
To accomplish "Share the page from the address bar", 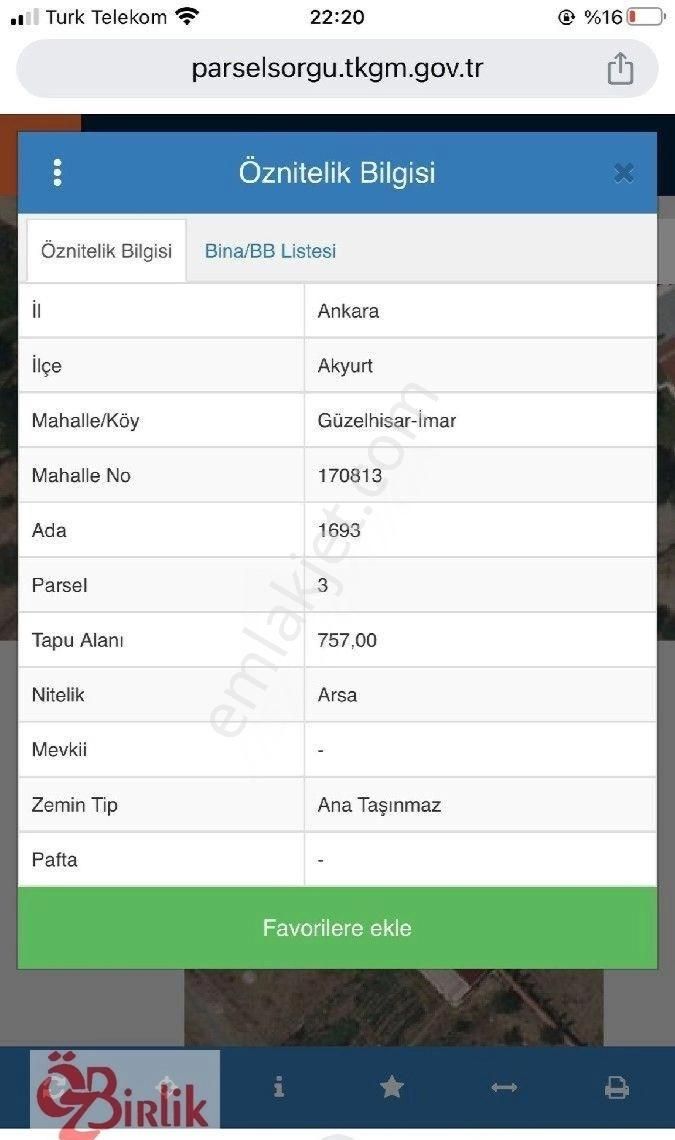I will pos(620,69).
